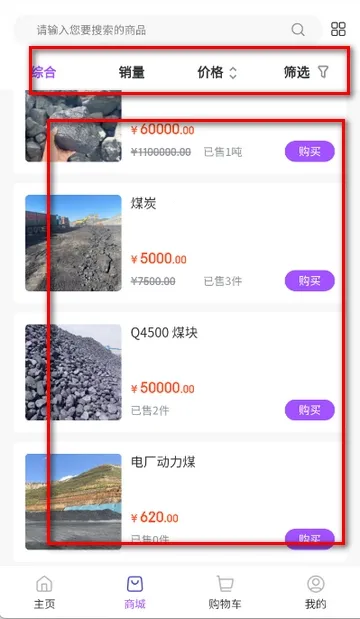The width and height of the screenshot is (360, 619).
Task: Select the 综合 sort tab
Action: (44, 72)
